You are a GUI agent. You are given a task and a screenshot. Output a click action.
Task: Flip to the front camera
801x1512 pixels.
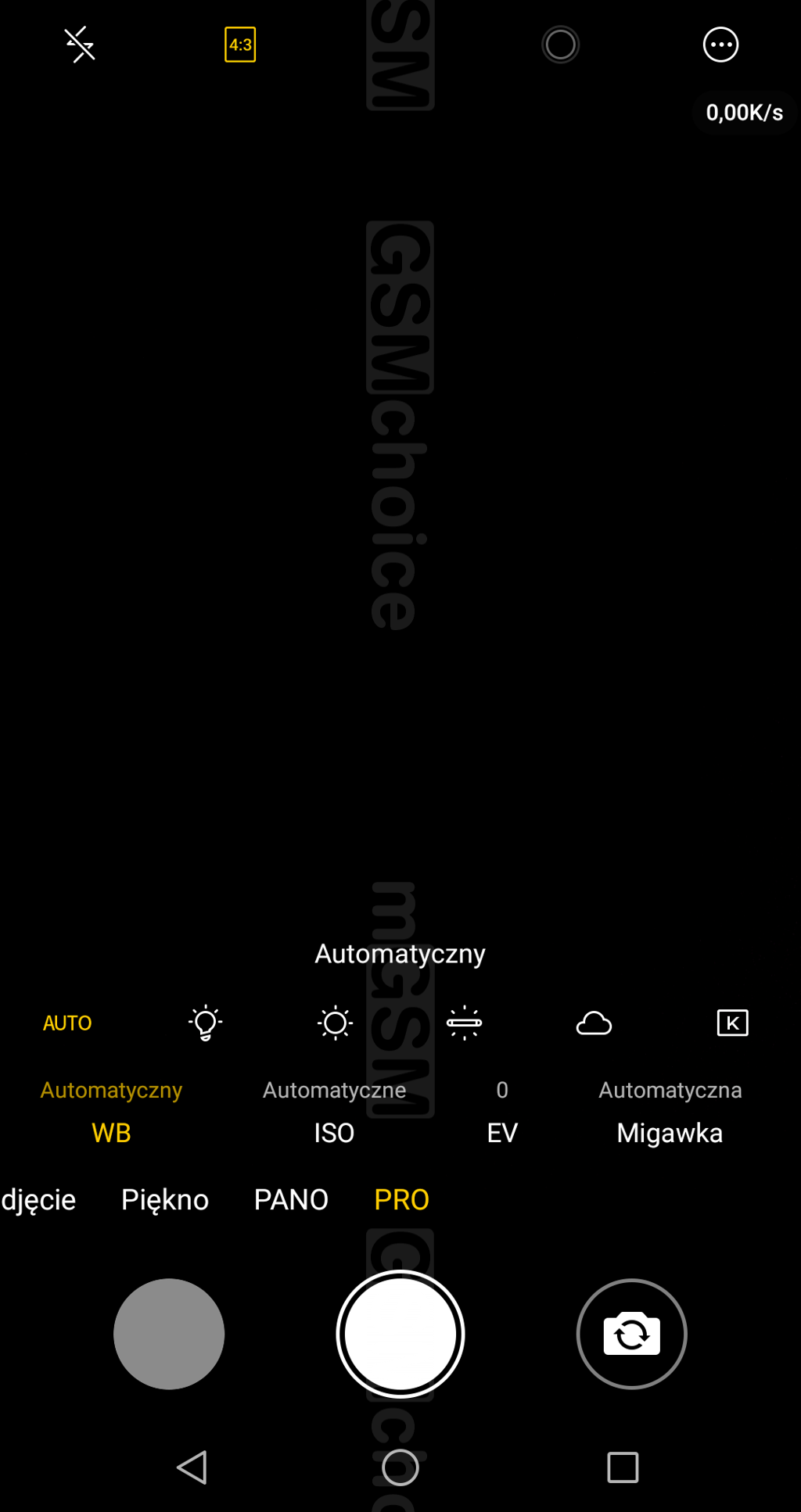click(631, 1334)
